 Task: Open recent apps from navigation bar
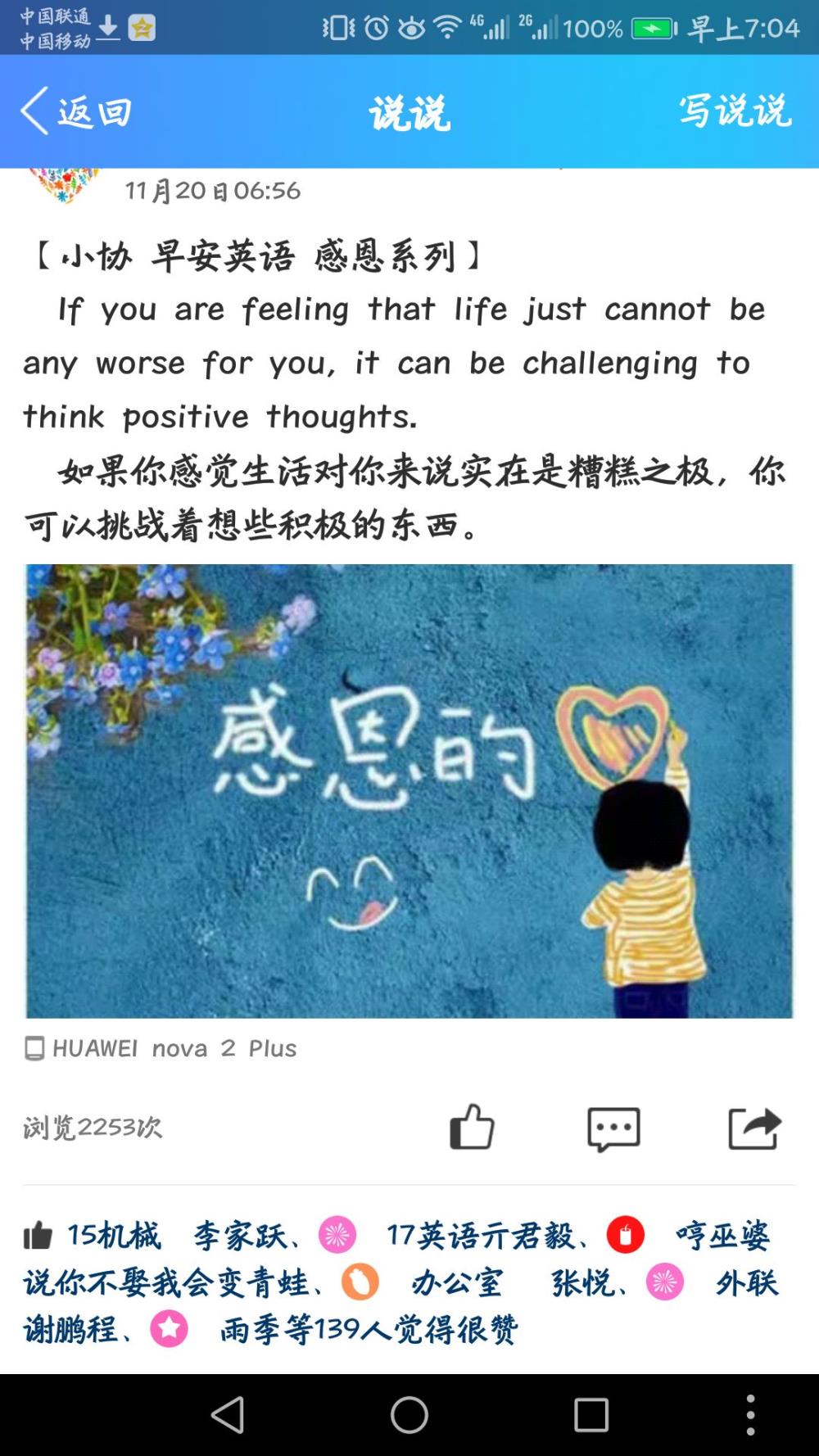coord(590,1414)
